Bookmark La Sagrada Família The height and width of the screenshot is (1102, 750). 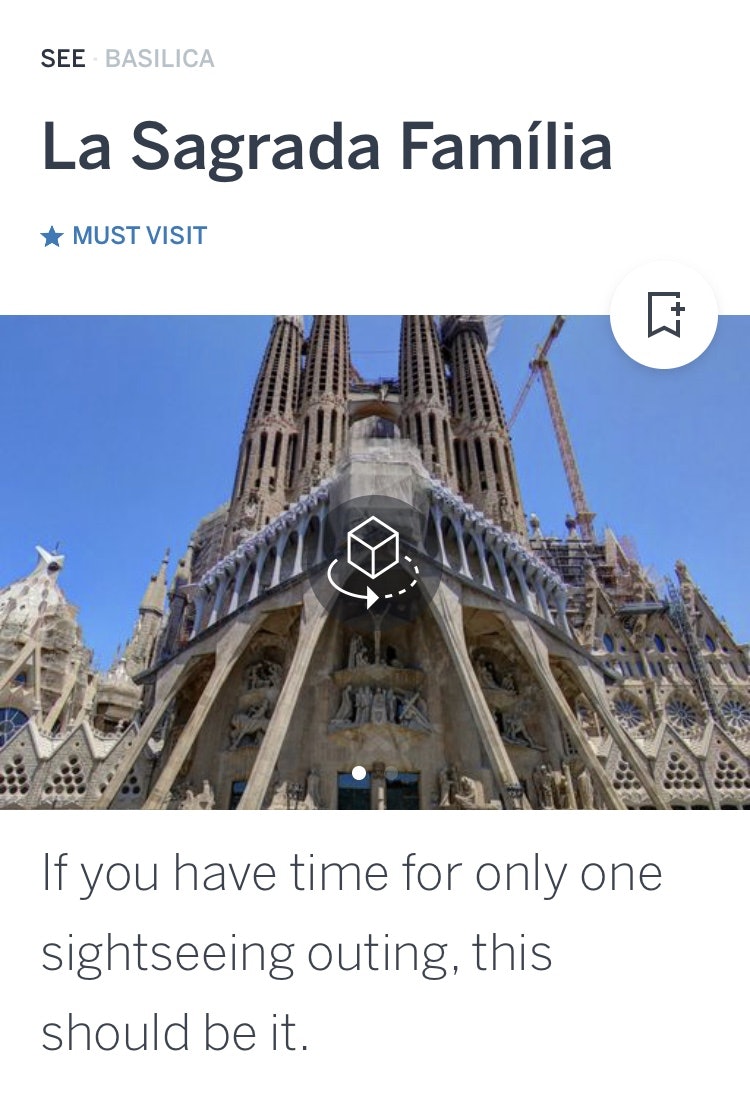664,315
